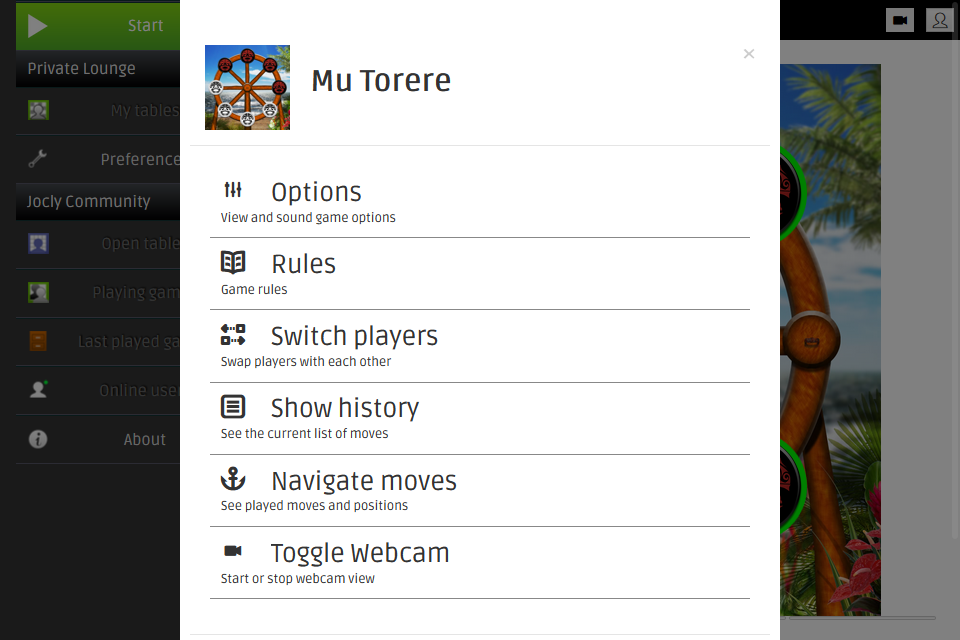Open Preferences in the sidebar
The image size is (960, 640).
pos(98,159)
